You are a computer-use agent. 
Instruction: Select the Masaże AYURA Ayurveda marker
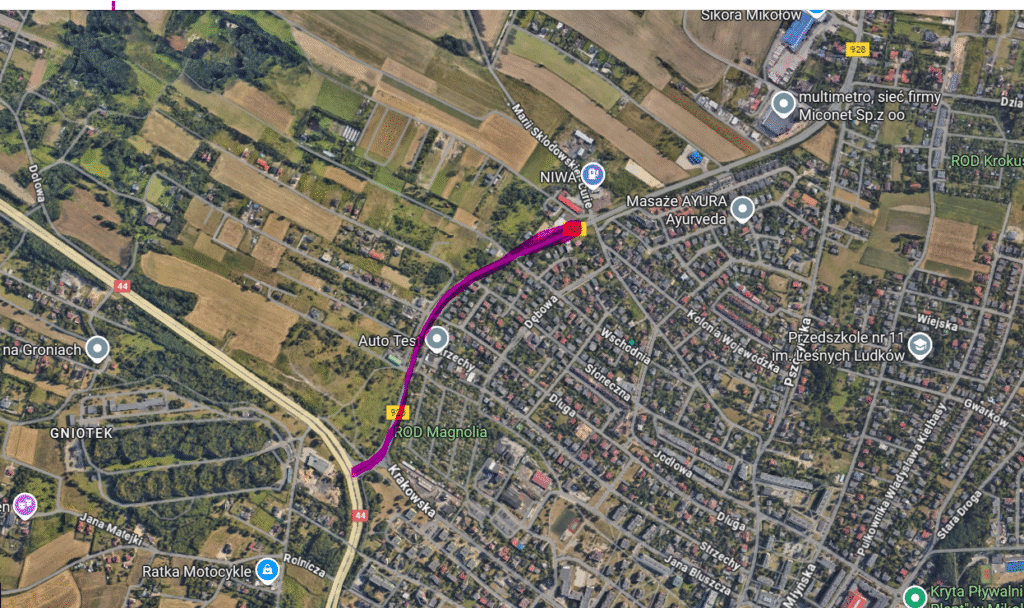click(x=742, y=208)
